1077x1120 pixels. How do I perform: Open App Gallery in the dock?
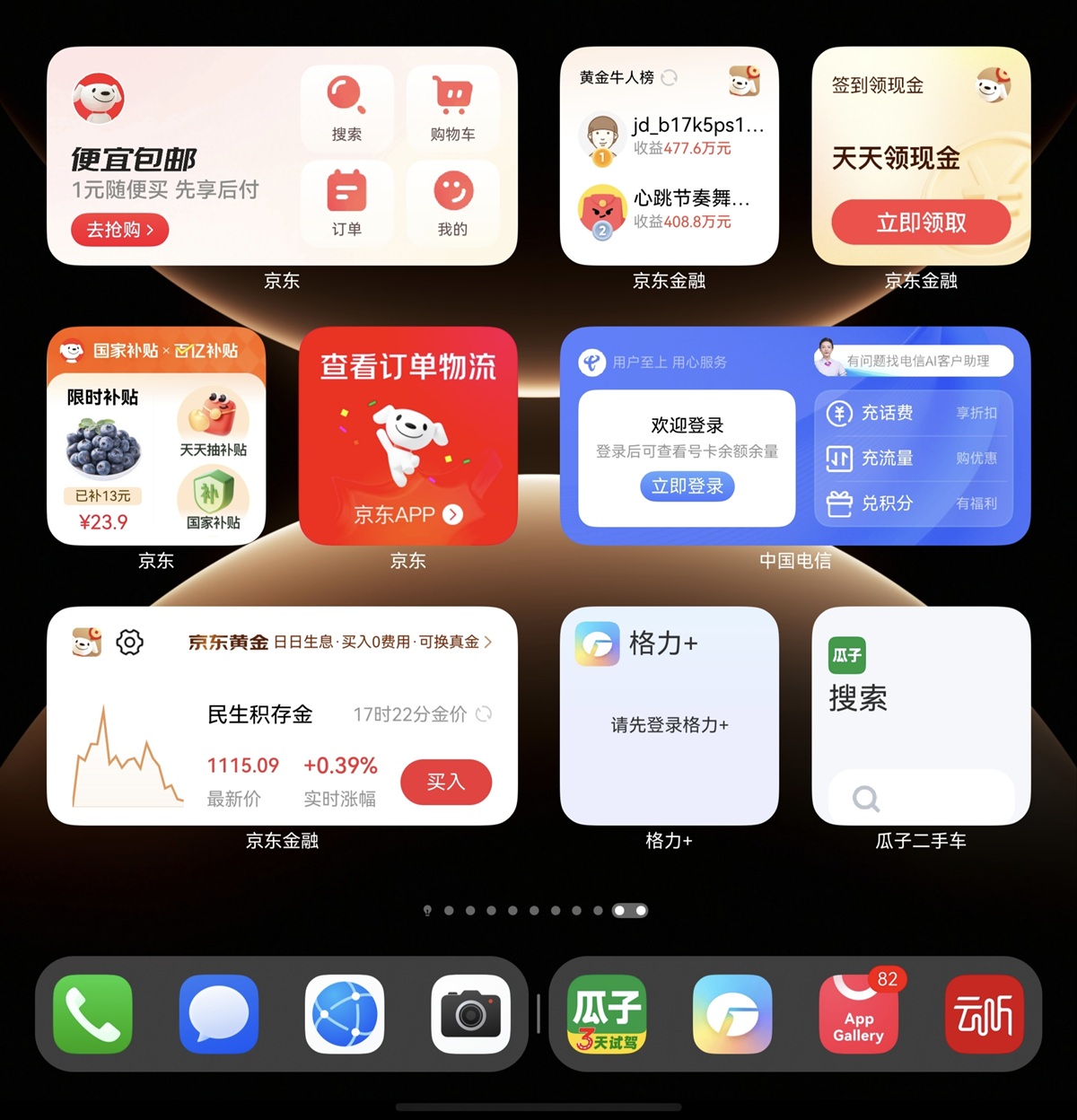pos(858,1014)
